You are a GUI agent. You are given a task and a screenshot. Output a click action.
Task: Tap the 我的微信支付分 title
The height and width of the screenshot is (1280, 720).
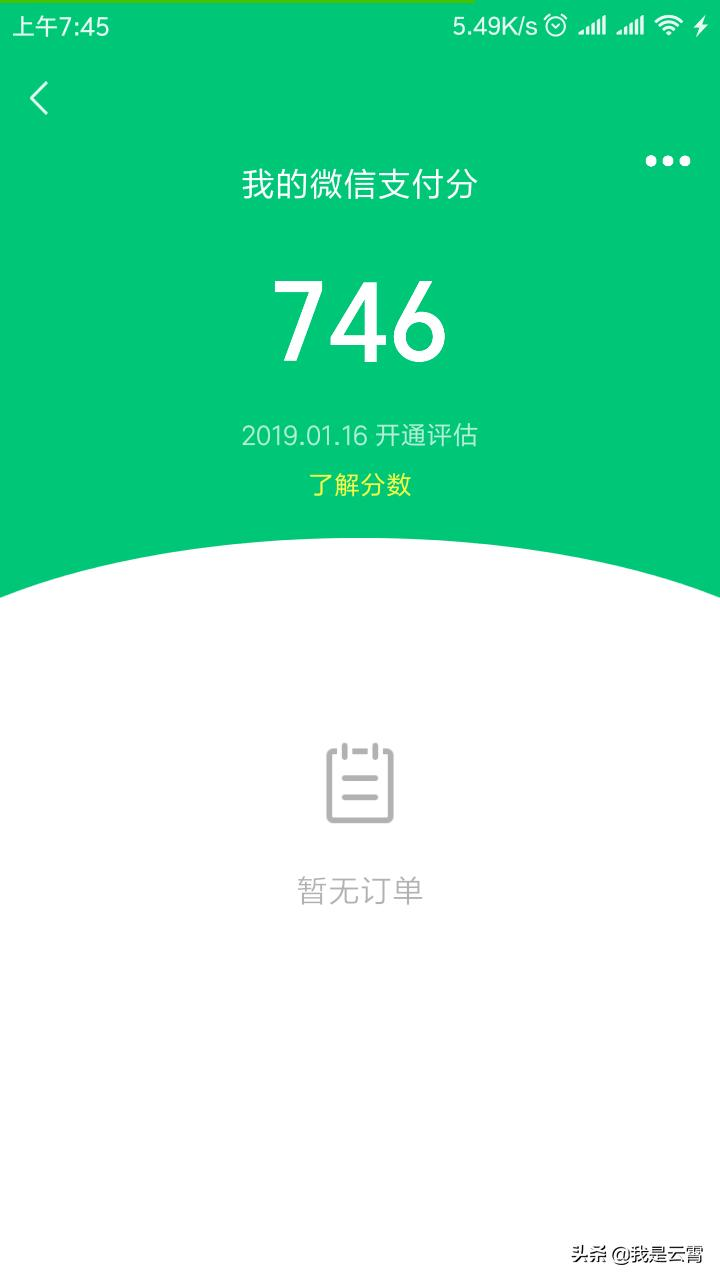click(360, 185)
